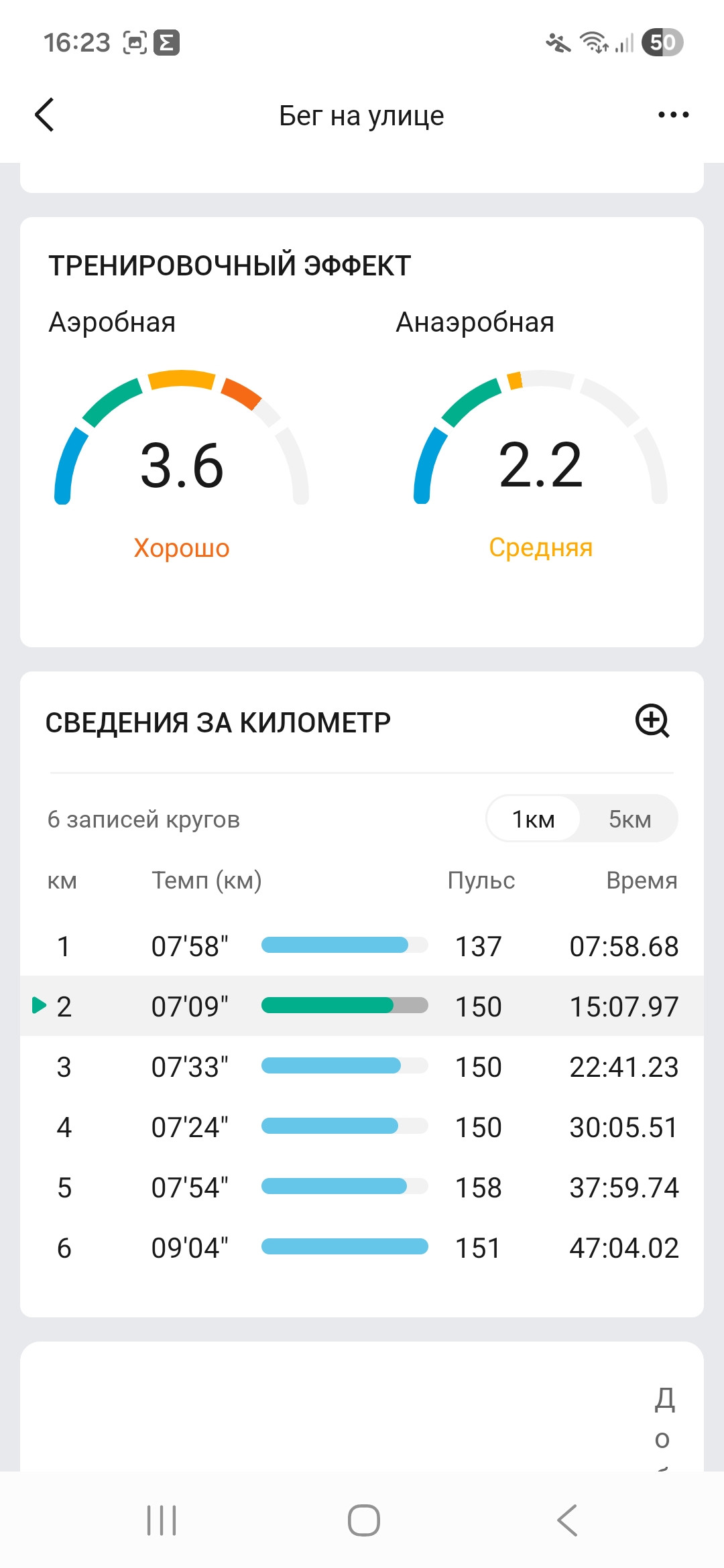Open the three-dot overflow menu
Viewport: 724px width, 1568px height.
coord(673,115)
